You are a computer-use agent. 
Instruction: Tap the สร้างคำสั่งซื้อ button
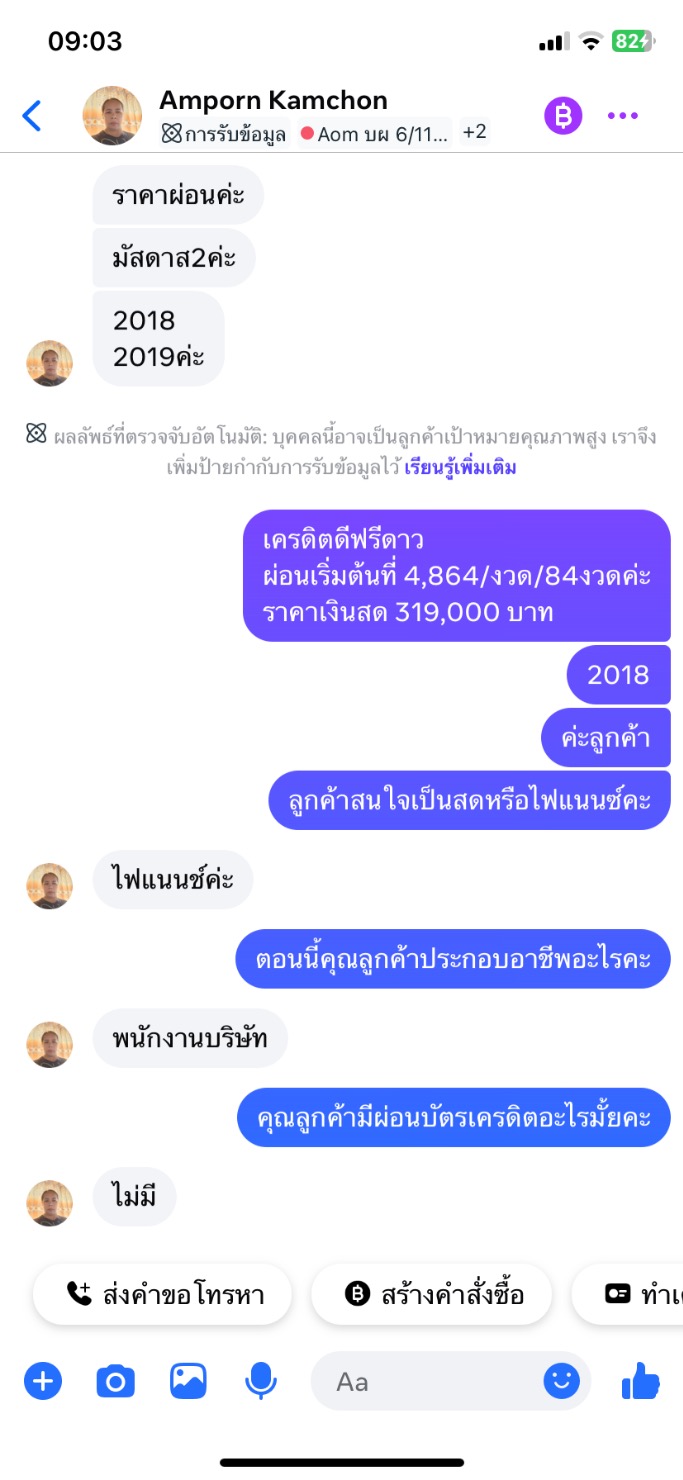click(x=434, y=1294)
